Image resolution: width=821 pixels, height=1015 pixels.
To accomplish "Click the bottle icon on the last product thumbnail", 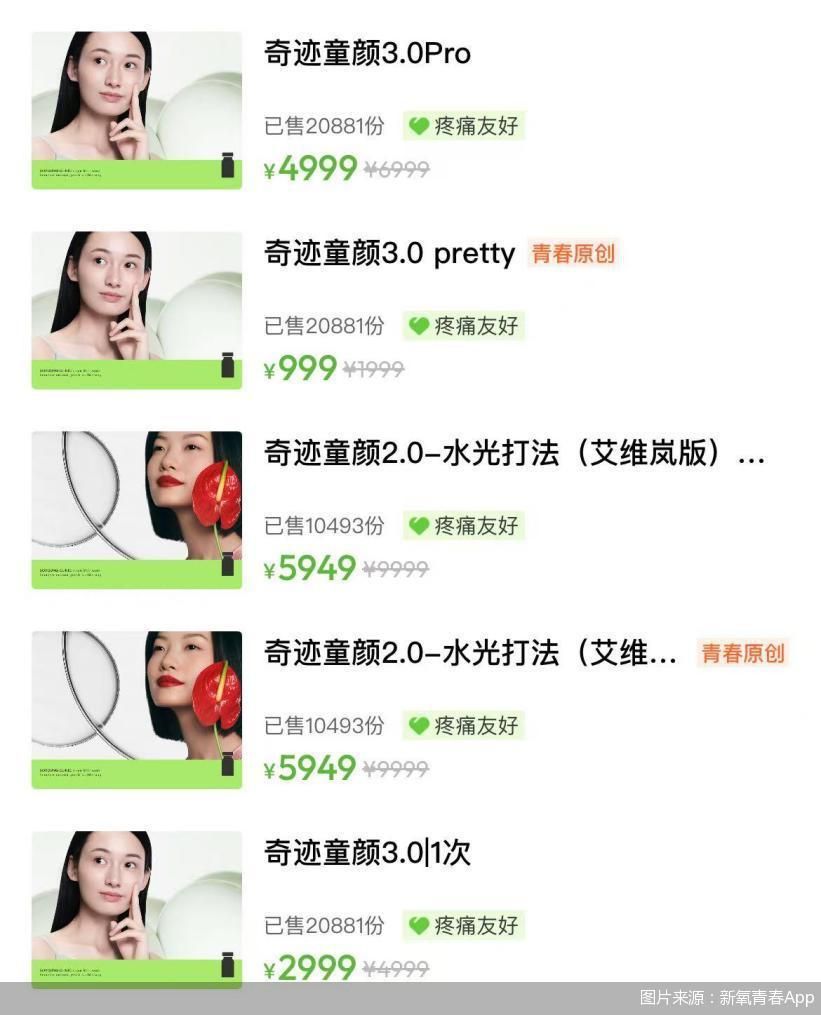I will [230, 964].
